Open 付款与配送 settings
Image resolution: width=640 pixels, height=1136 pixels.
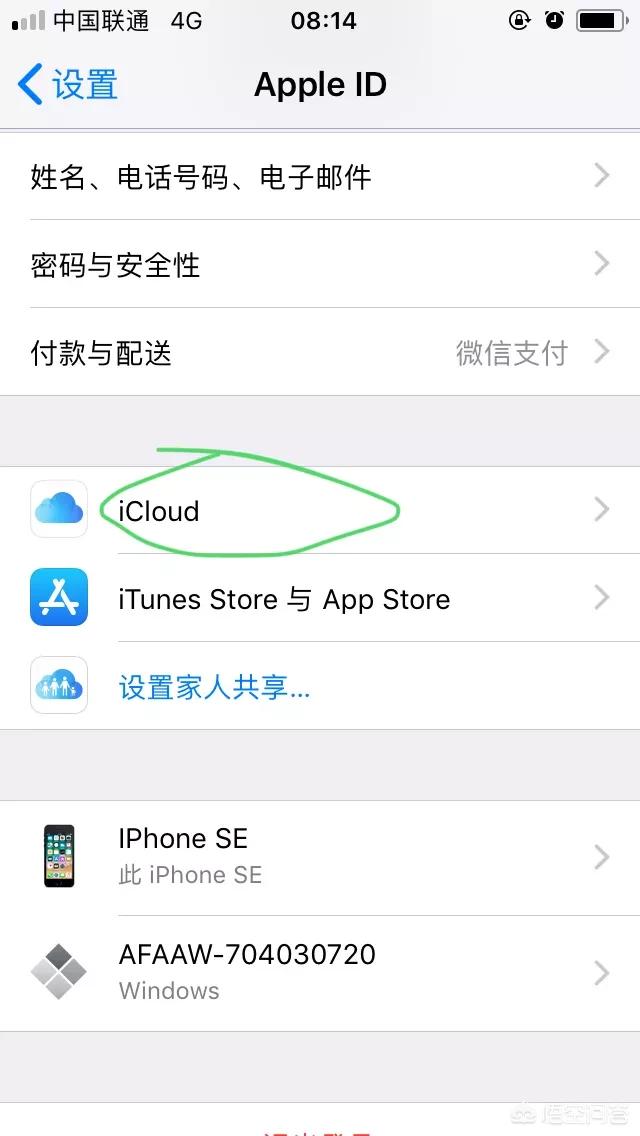(x=320, y=353)
